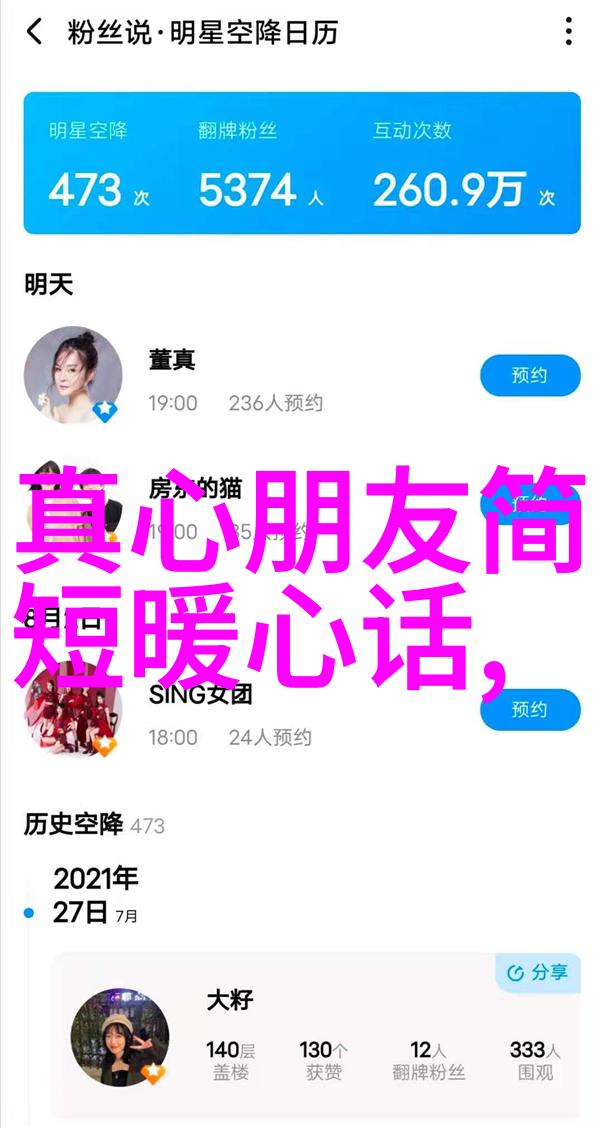Go back from the 明星空降日历 page

point(35,32)
